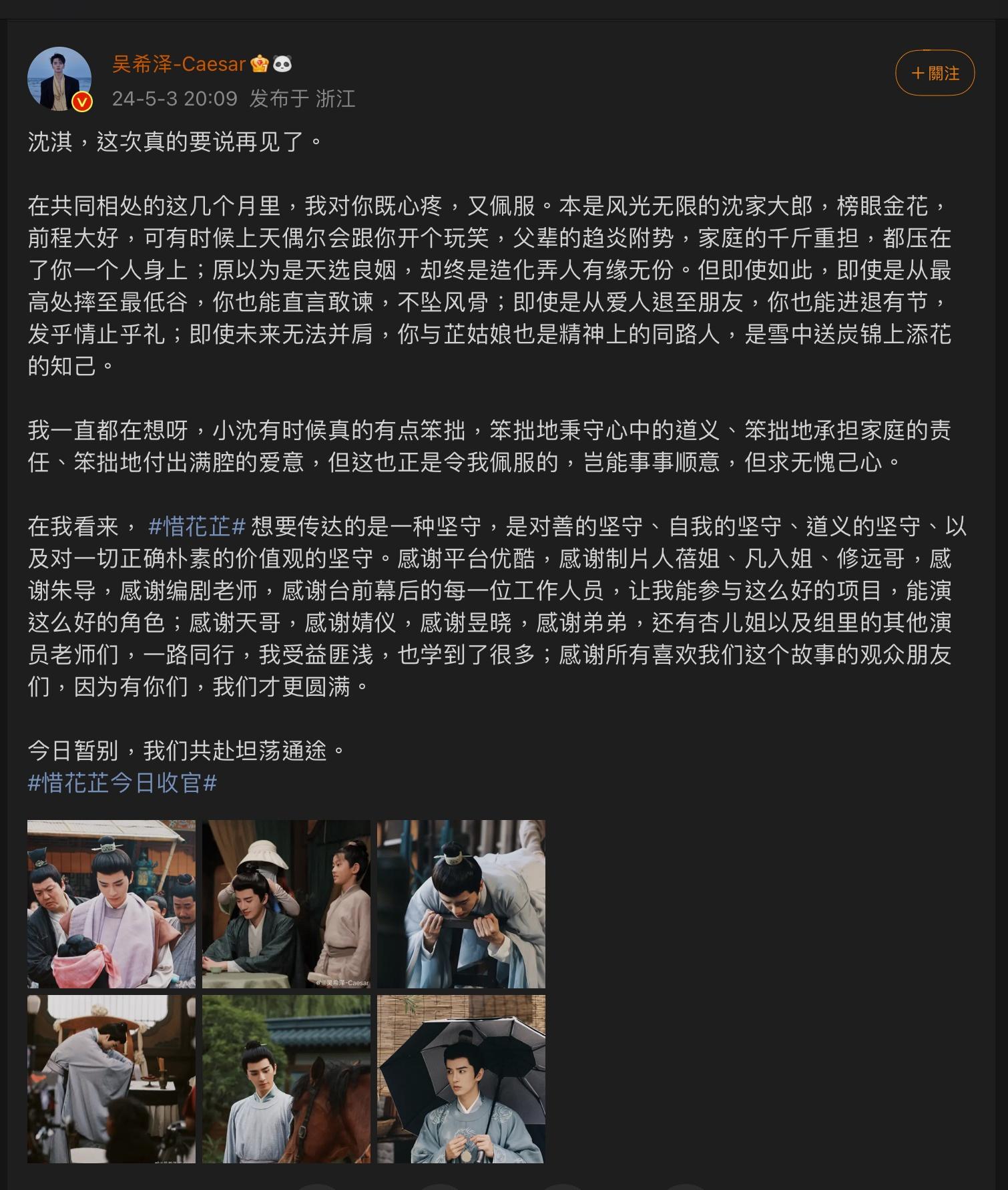Open 吴希泽-Caesar's profile avatar
The height and width of the screenshot is (1190, 1008).
[x=59, y=78]
